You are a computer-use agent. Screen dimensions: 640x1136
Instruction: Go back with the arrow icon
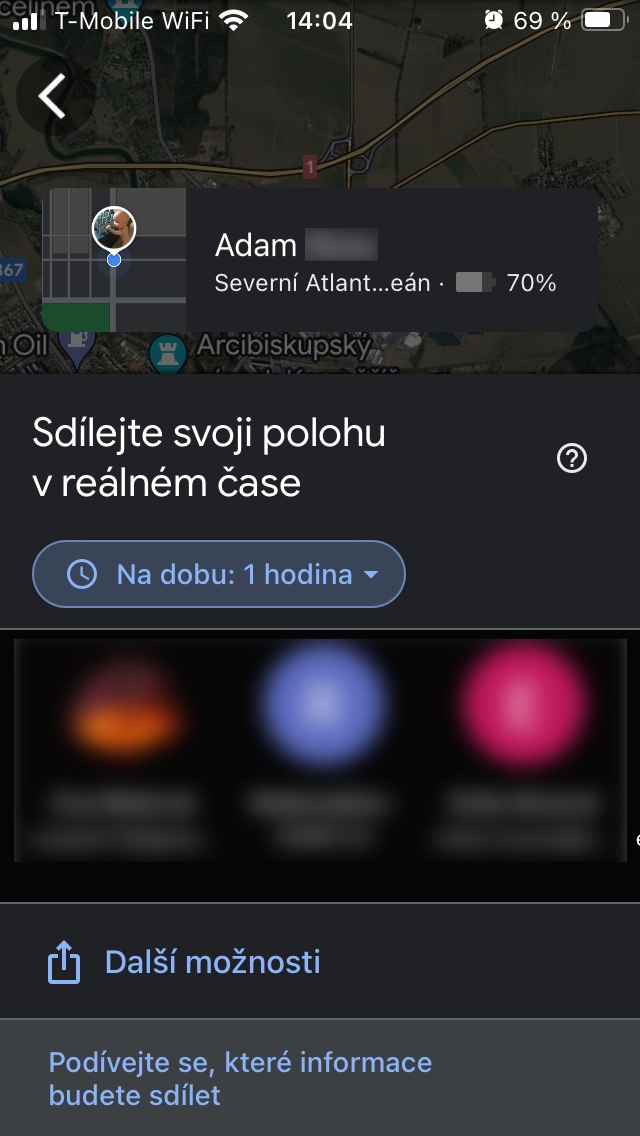(52, 97)
